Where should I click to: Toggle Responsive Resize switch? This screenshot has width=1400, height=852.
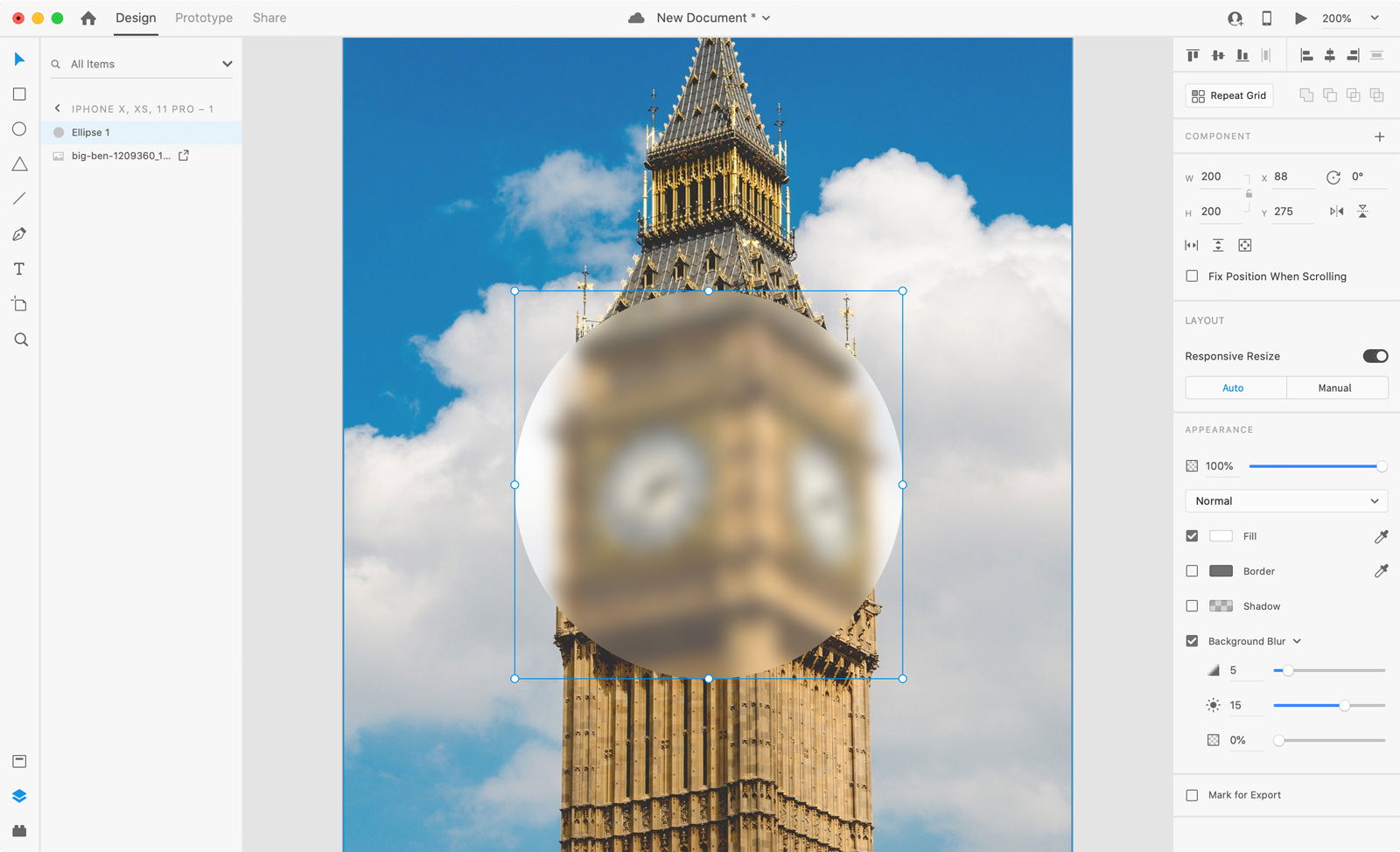(x=1375, y=356)
